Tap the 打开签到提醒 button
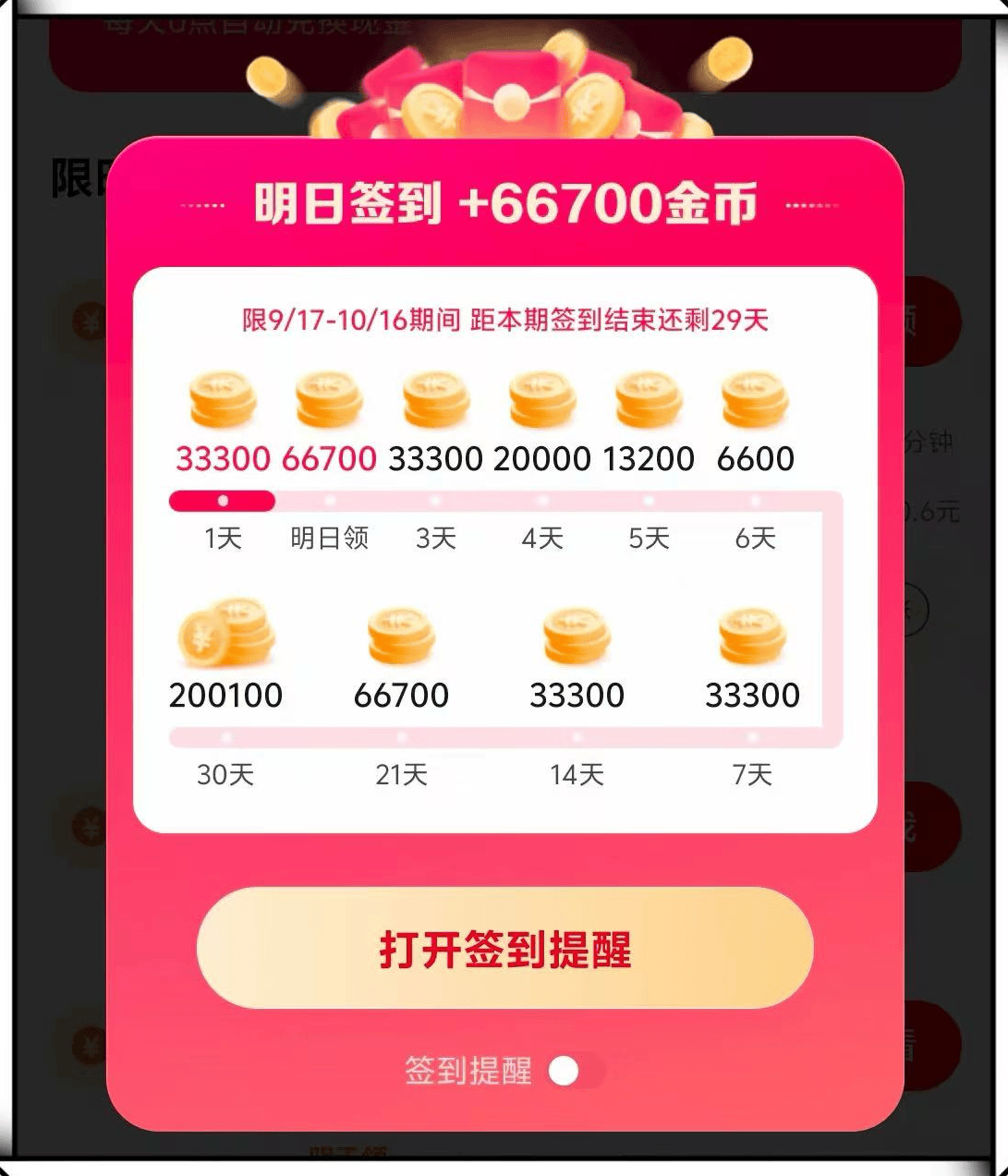The height and width of the screenshot is (1176, 1008). pos(504,948)
